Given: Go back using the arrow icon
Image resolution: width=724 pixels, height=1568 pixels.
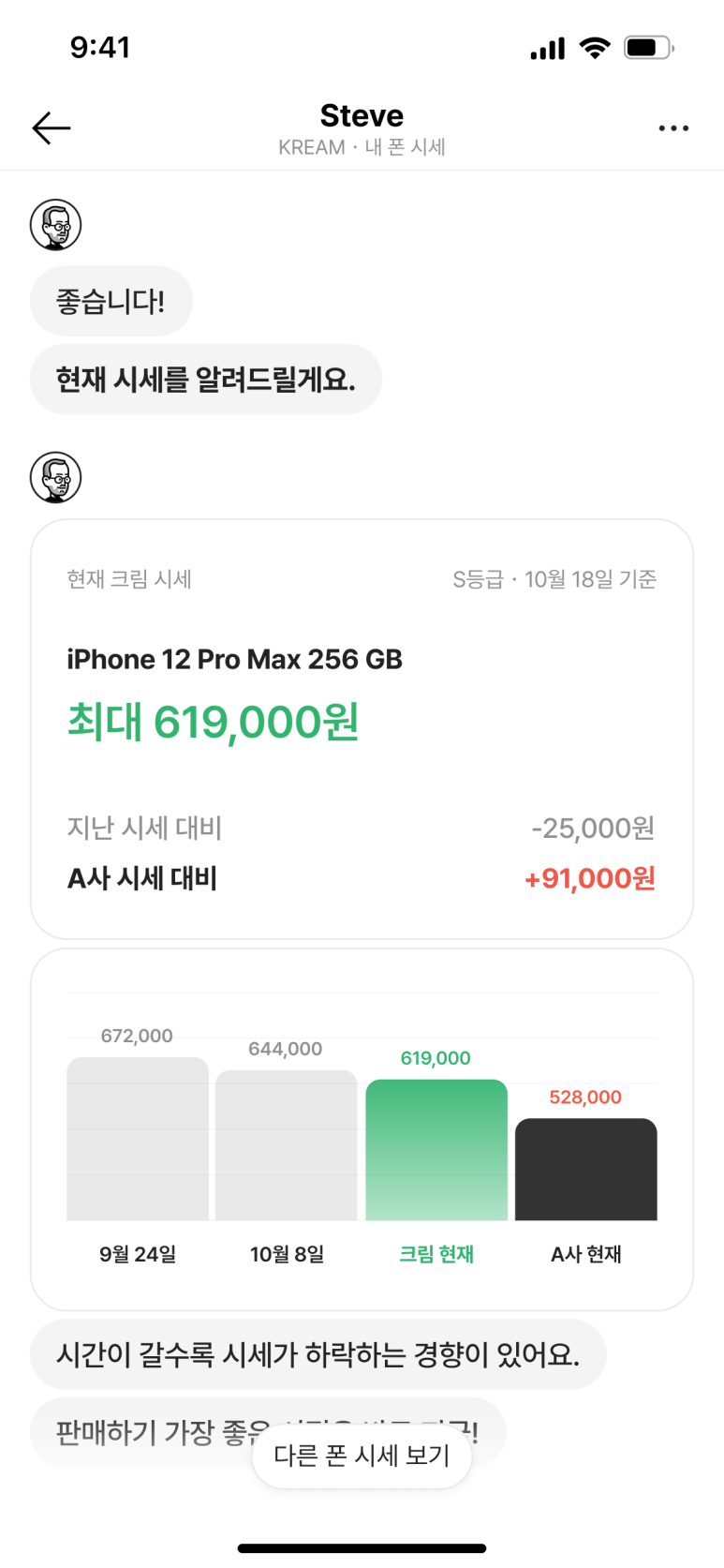Looking at the screenshot, I should click(x=52, y=128).
